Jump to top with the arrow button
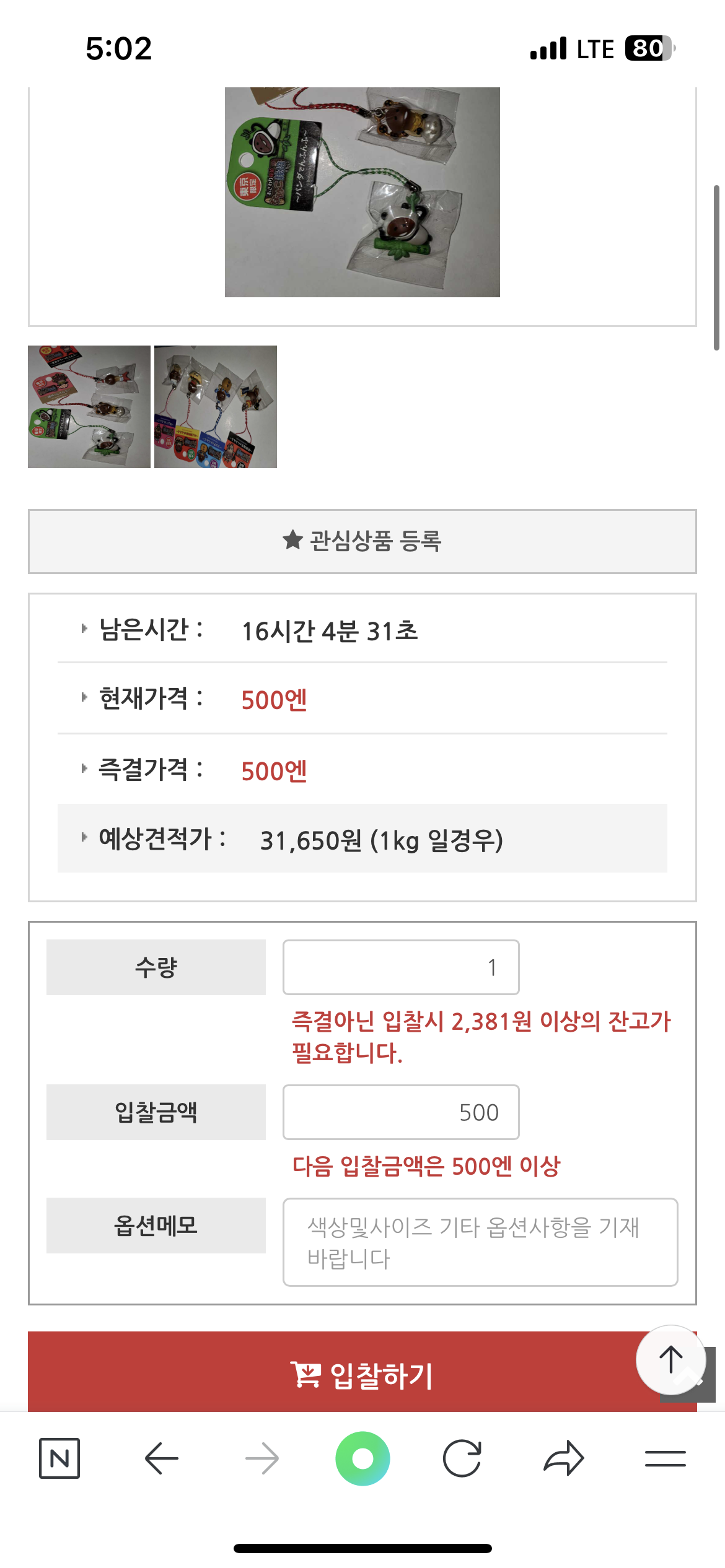 tap(670, 1360)
